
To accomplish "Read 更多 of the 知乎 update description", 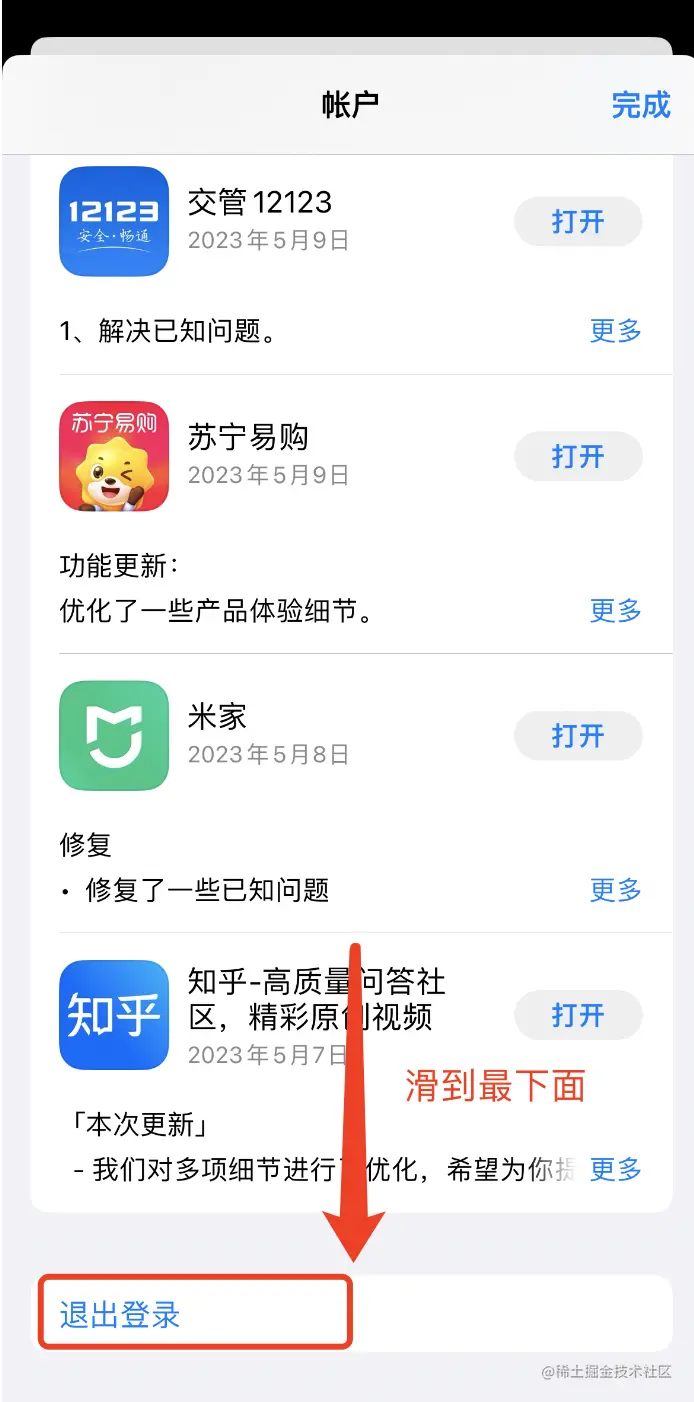I will pyautogui.click(x=615, y=1169).
